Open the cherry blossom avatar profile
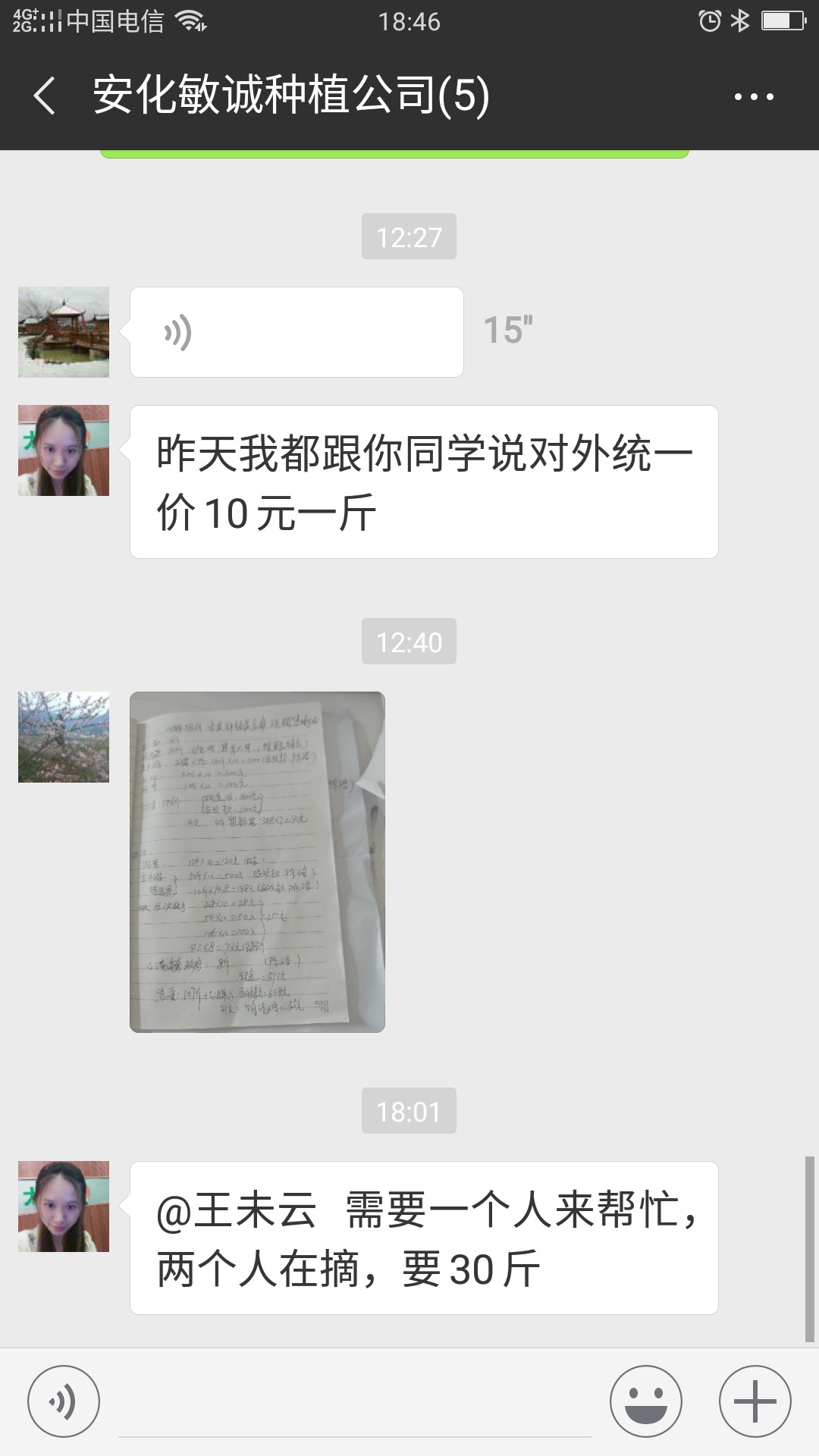 click(64, 737)
